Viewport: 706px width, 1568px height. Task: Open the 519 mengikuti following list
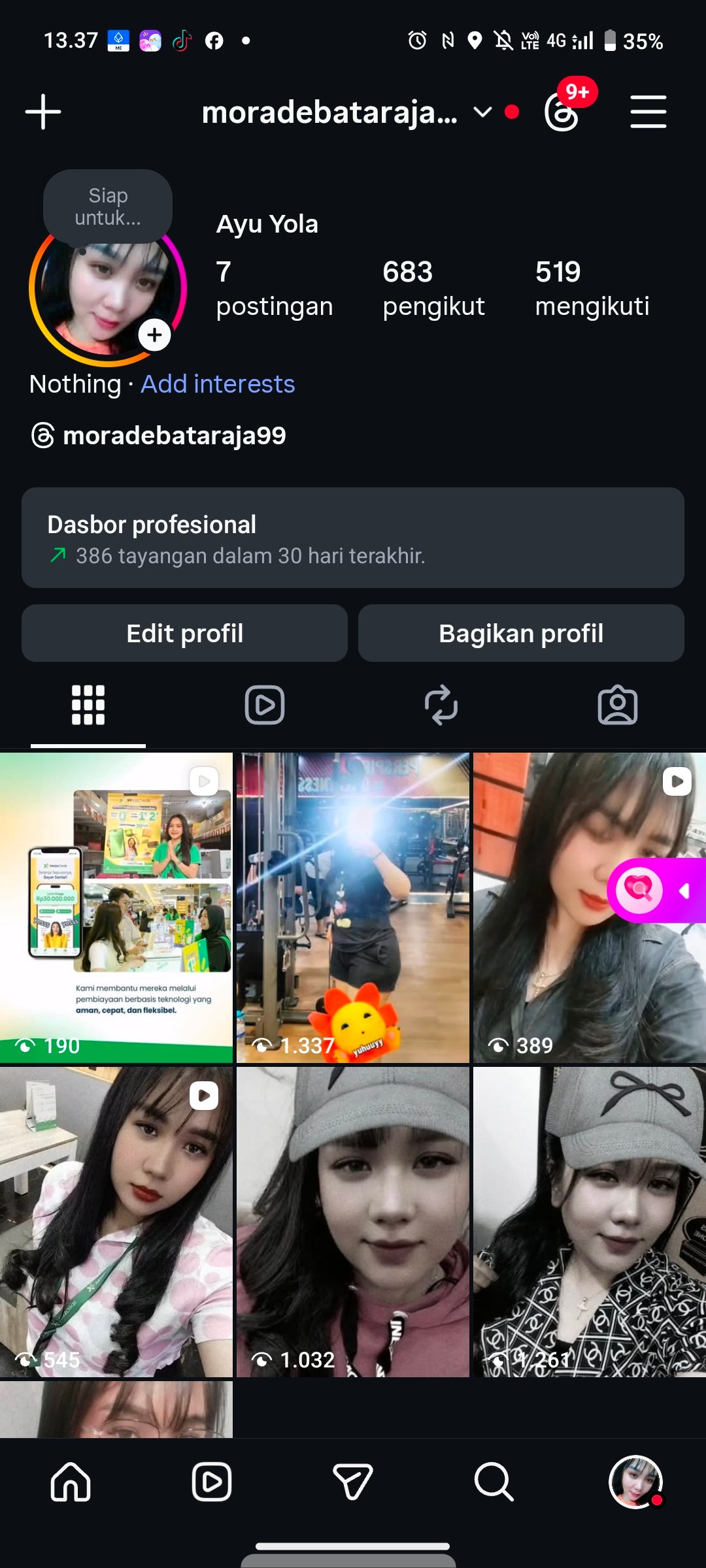pyautogui.click(x=592, y=288)
